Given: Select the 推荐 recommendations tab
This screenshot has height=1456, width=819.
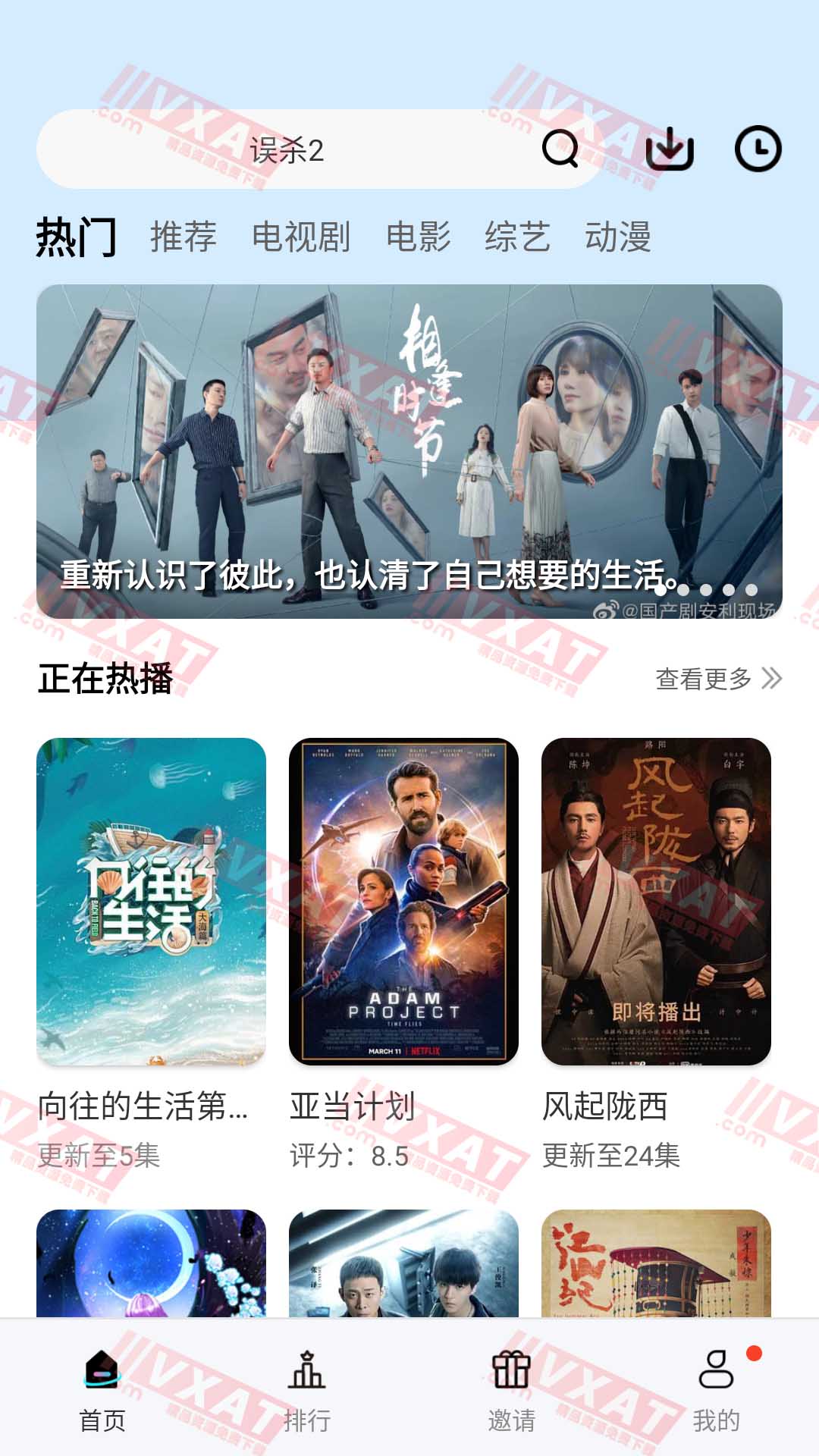Looking at the screenshot, I should tap(183, 237).
